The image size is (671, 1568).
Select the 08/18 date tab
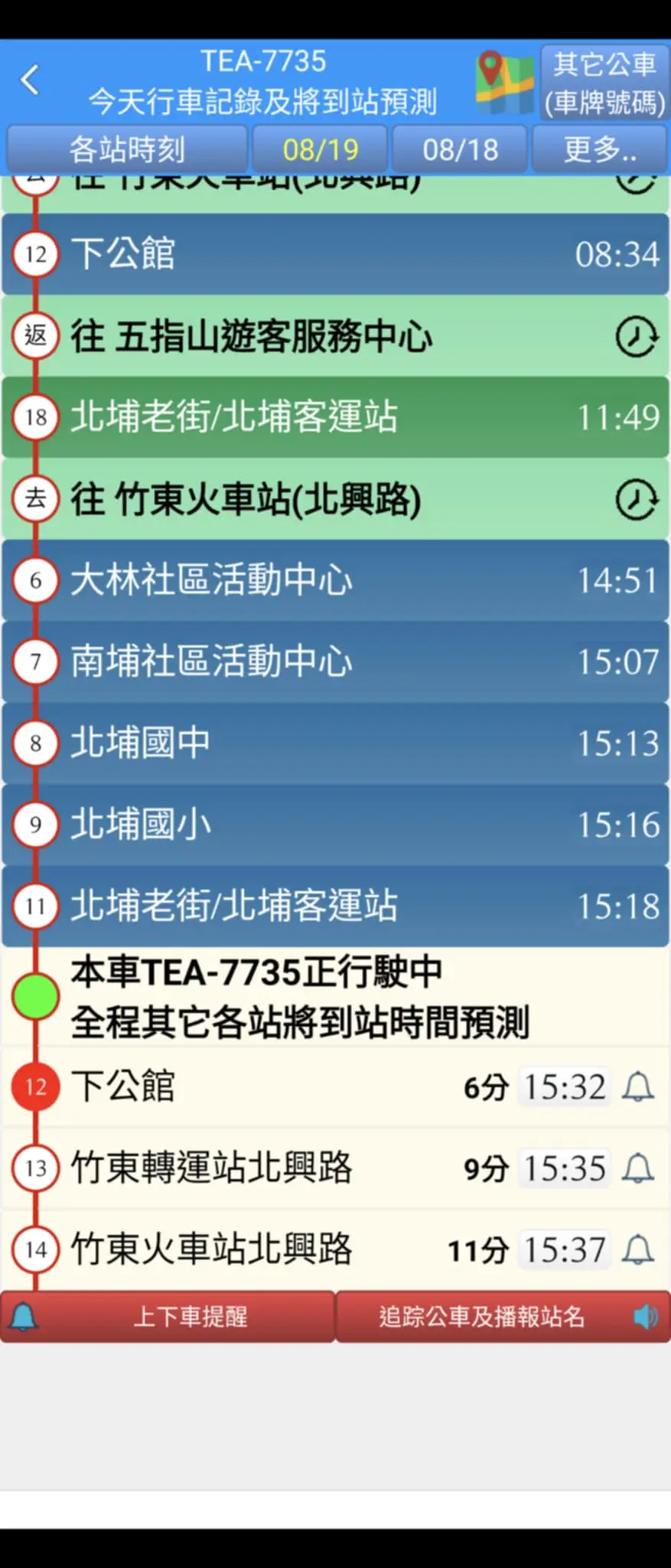[460, 149]
